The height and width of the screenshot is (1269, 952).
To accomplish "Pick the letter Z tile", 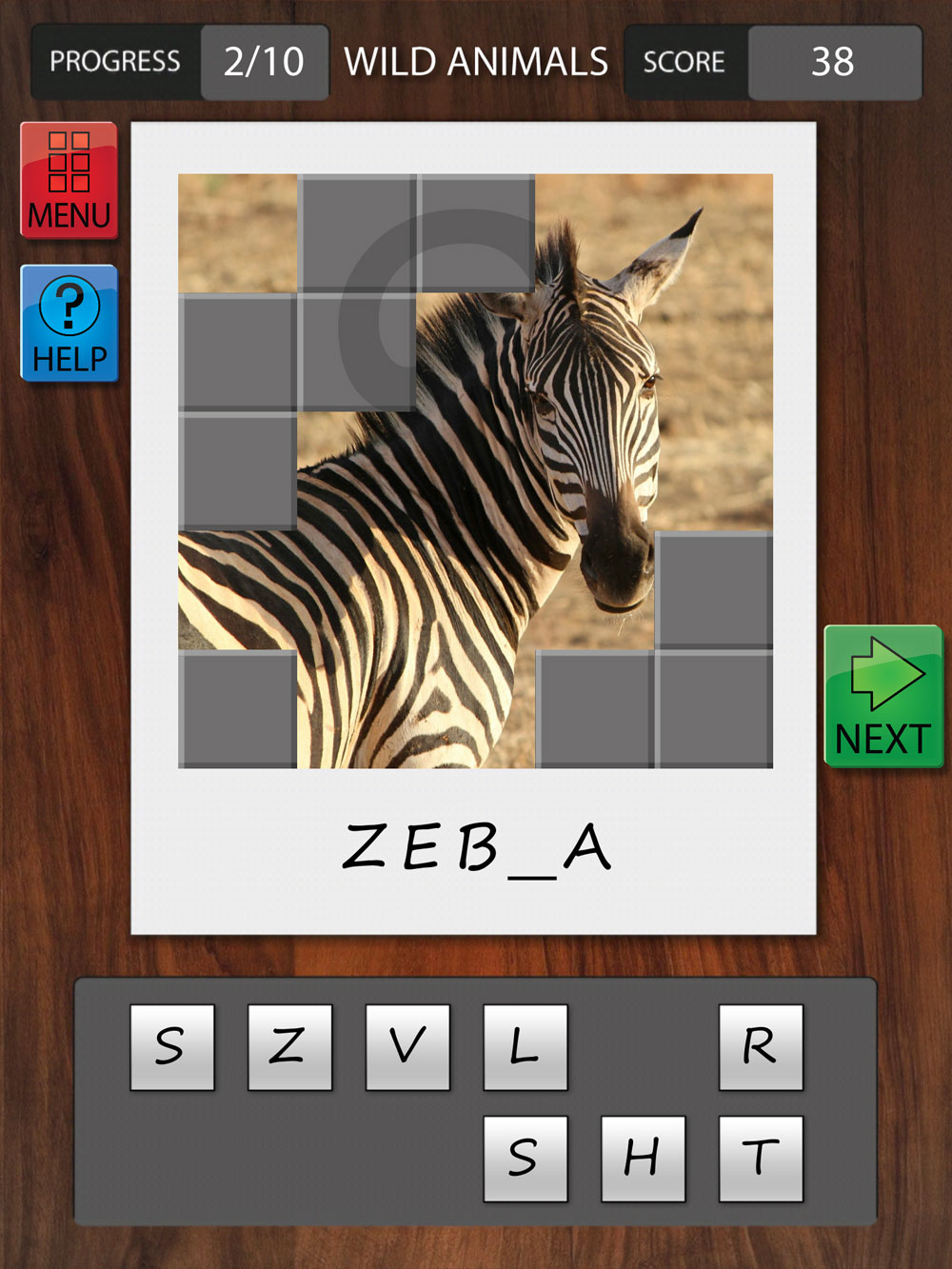I will pyautogui.click(x=289, y=1046).
